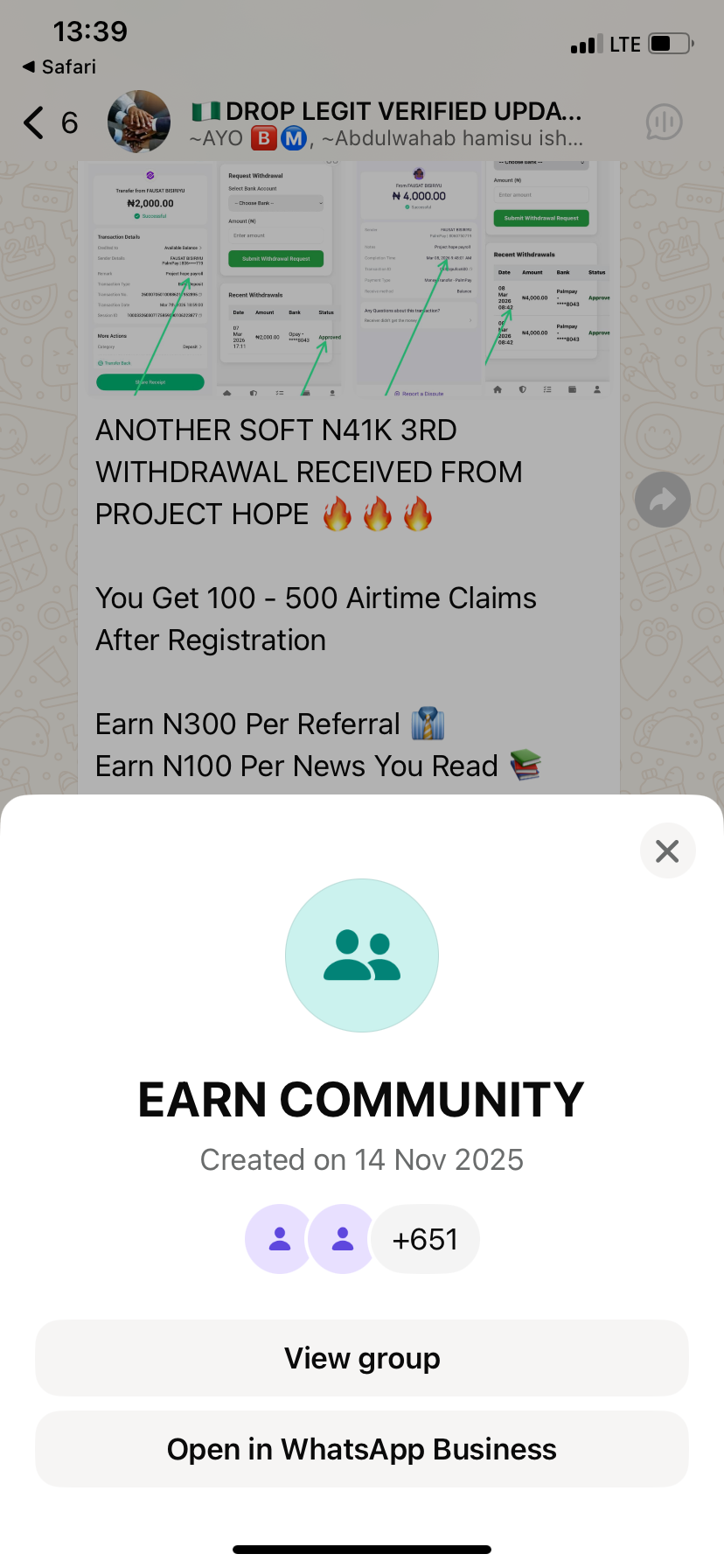Return to Safari from status bar

(x=59, y=67)
